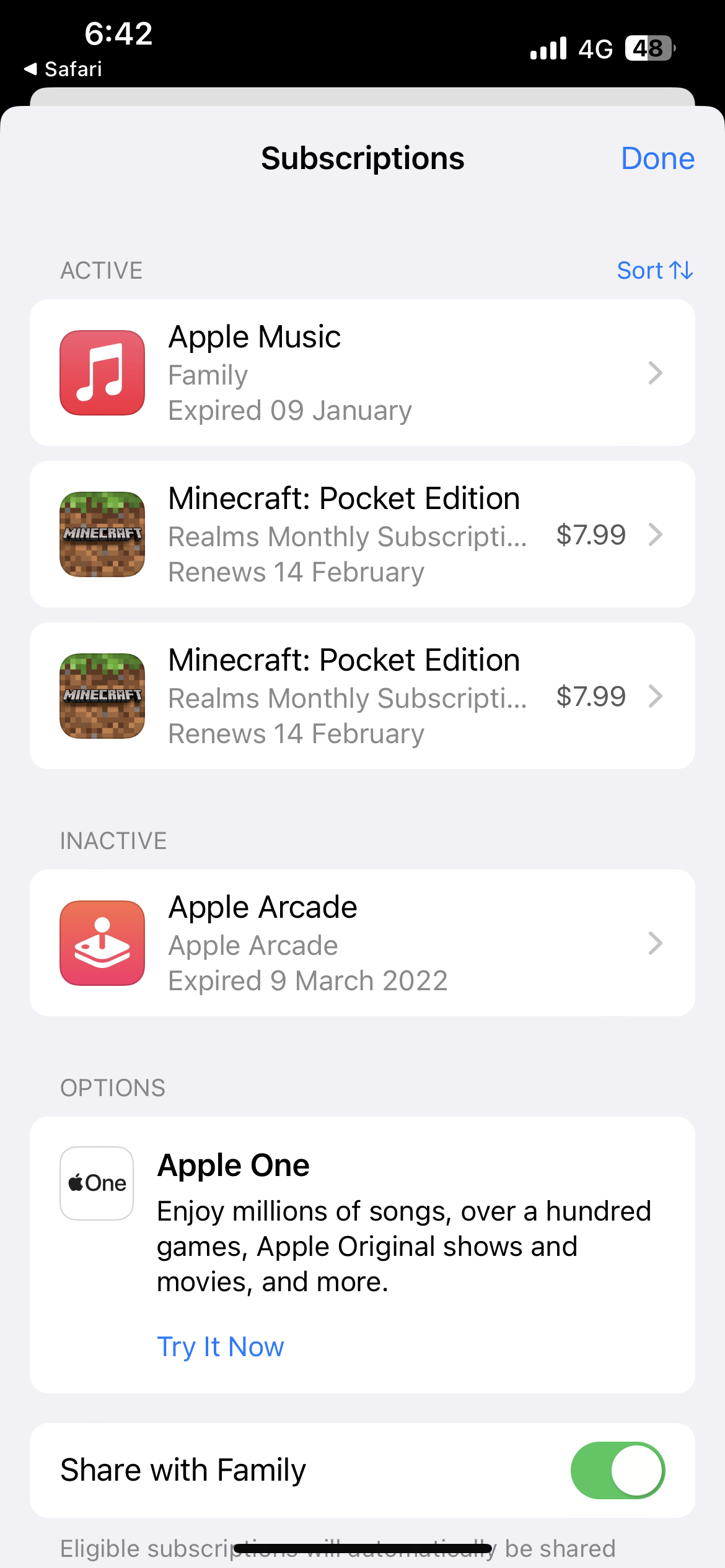725x1568 pixels.
Task: Tap Try It Now for Apple One
Action: point(220,1347)
